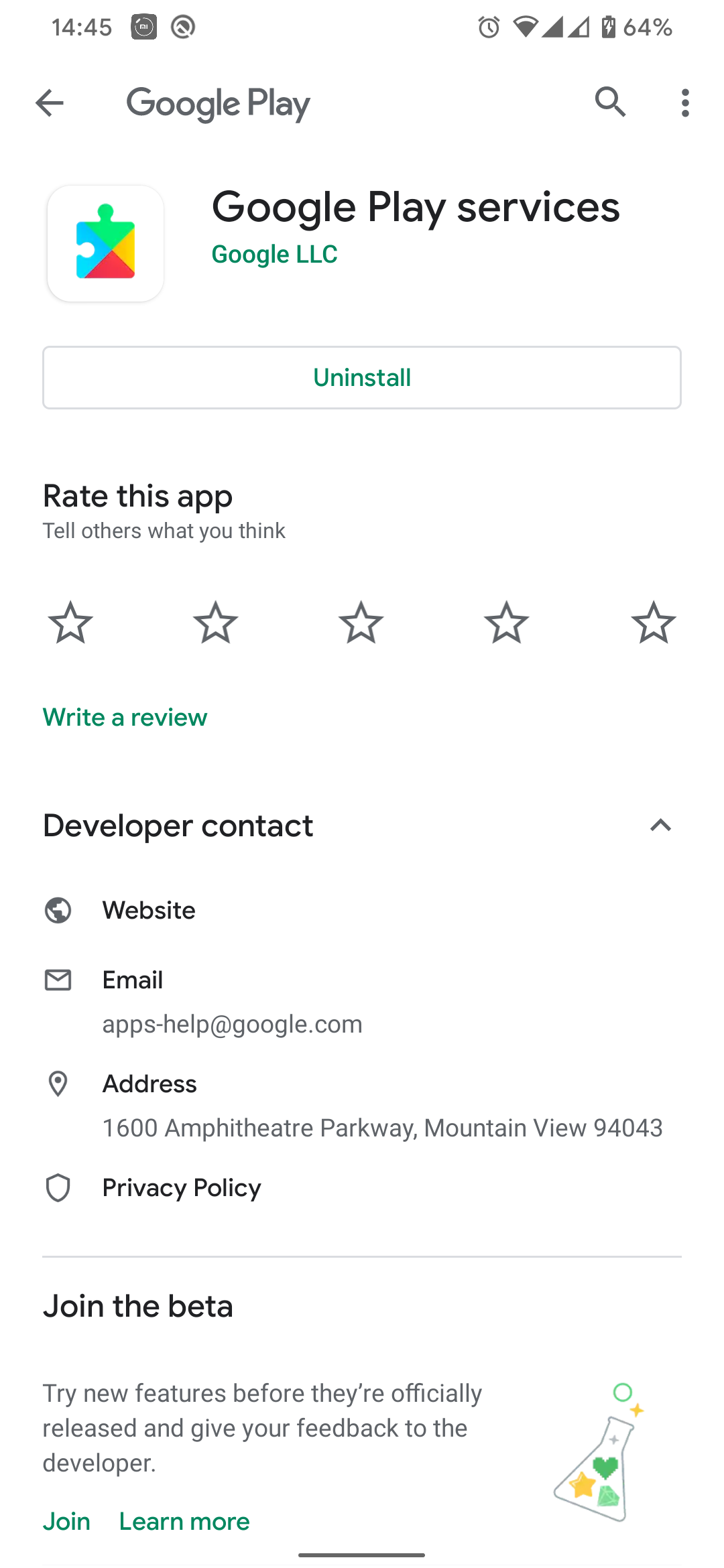This screenshot has height=1568, width=724.
Task: Select Learn more about the beta
Action: point(184,1521)
